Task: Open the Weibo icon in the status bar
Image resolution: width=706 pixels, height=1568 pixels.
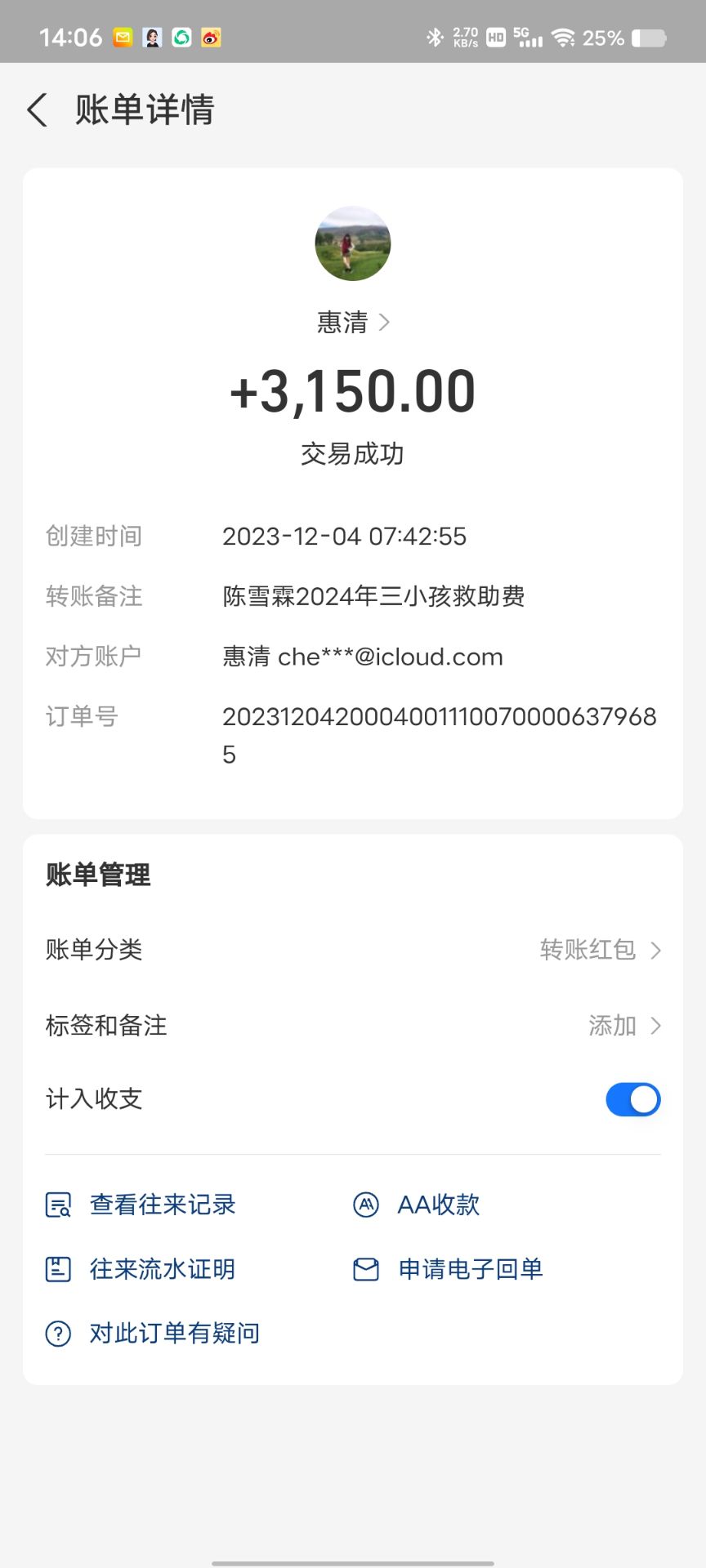Action: tap(210, 38)
